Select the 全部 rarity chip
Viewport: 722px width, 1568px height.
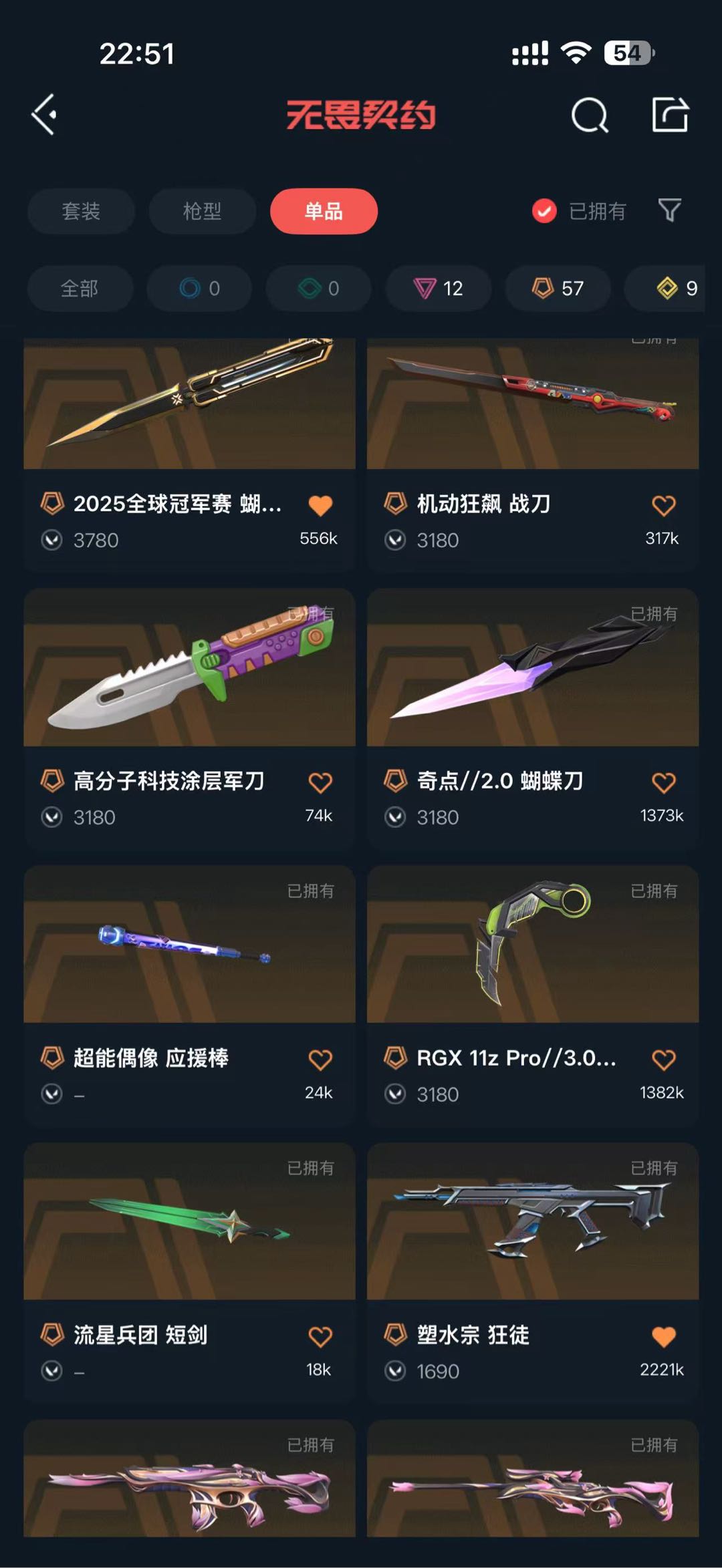tap(80, 289)
